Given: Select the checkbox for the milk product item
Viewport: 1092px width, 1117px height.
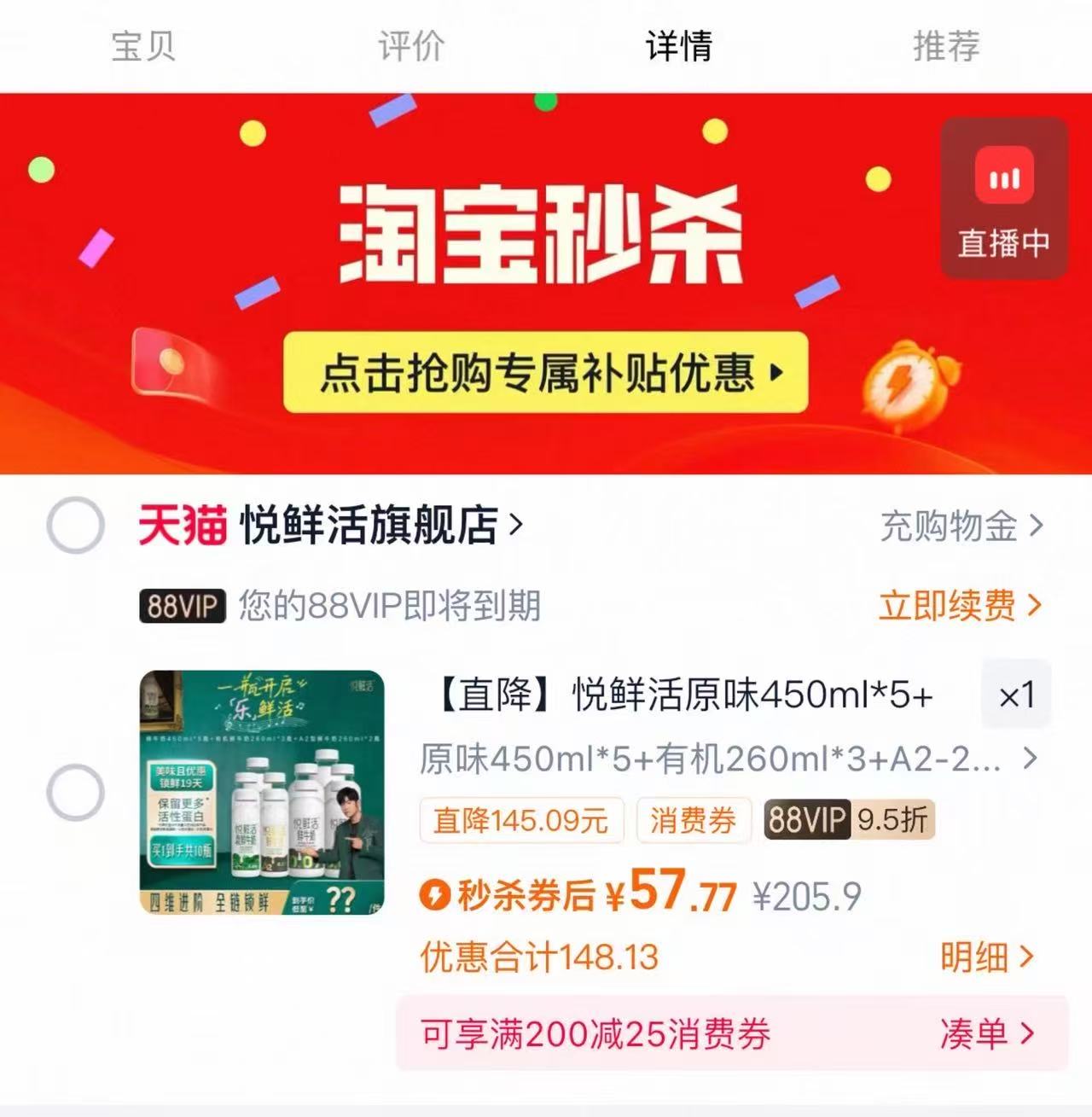Looking at the screenshot, I should point(76,792).
